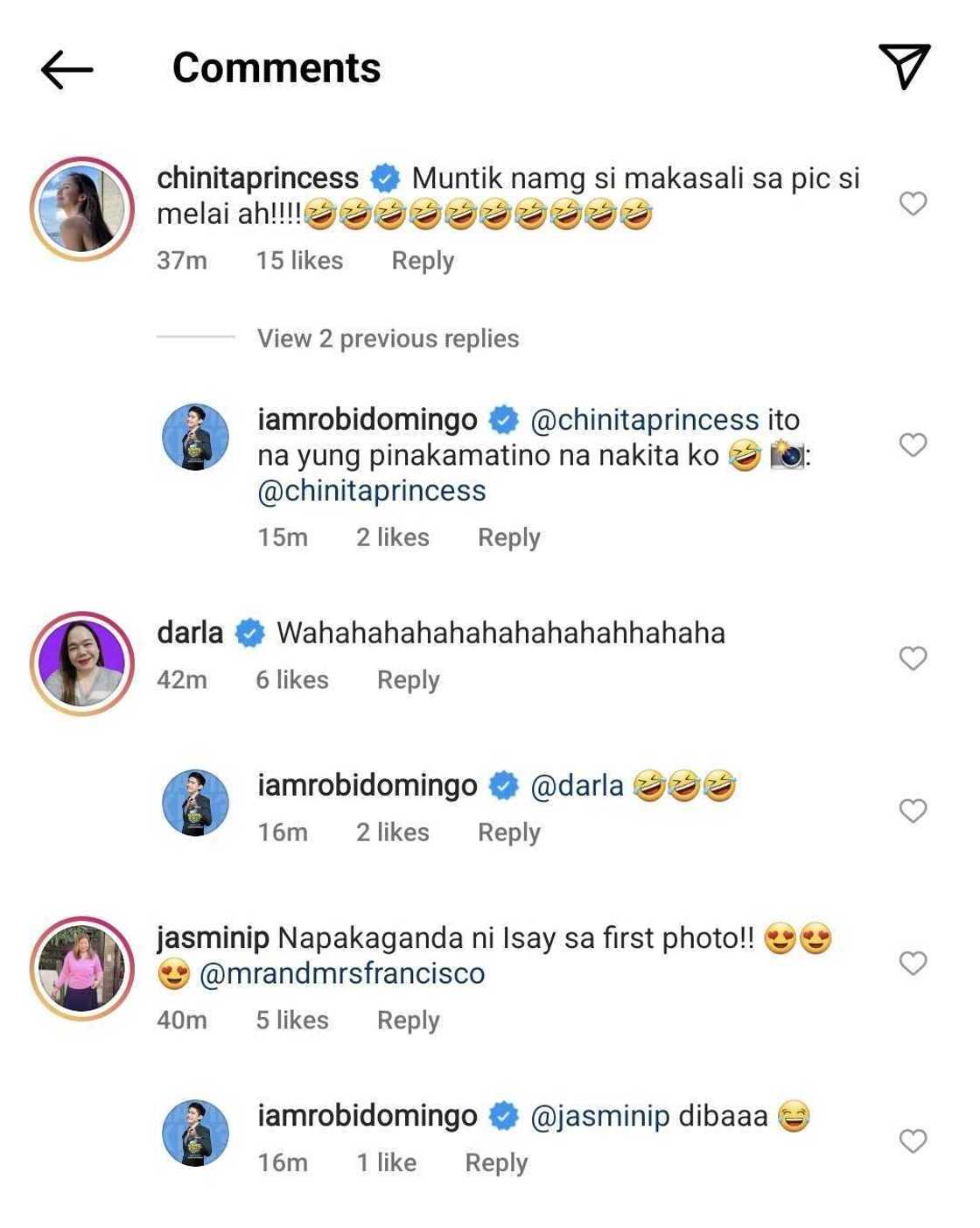
Task: Reply to iamrobidomingo's dibaaa comment
Action: 496,1163
